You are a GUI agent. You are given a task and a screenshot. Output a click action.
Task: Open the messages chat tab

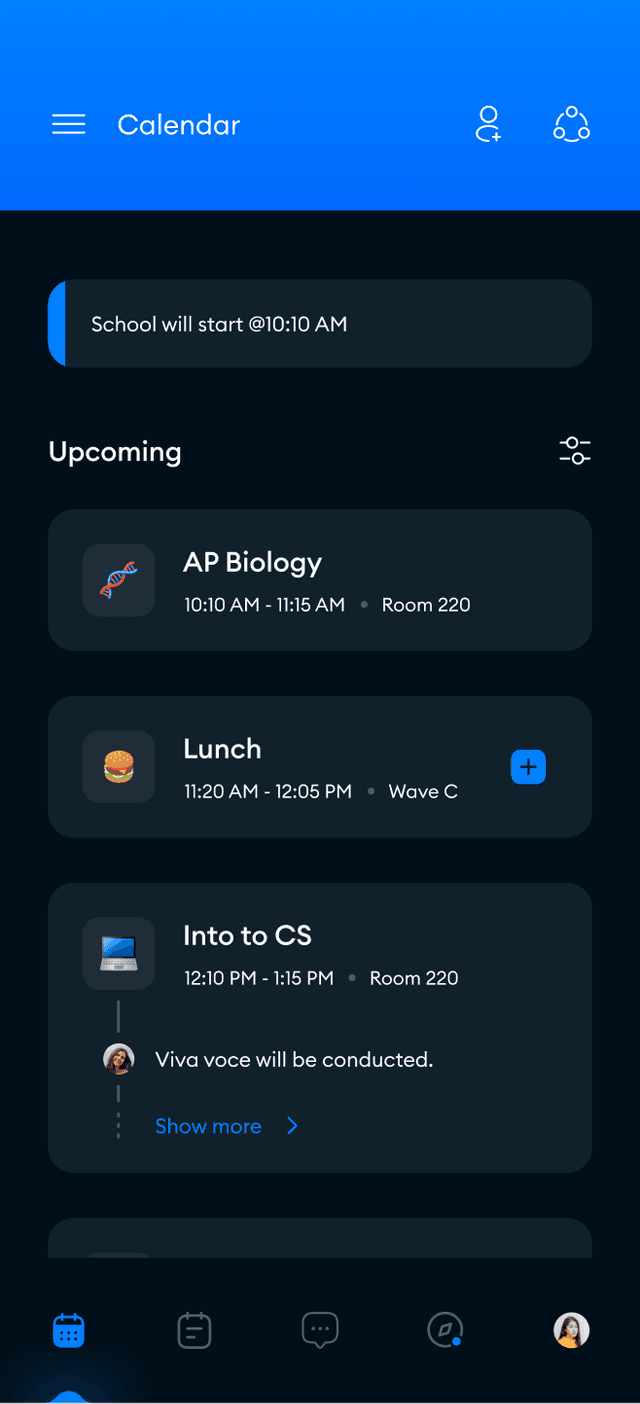pyautogui.click(x=320, y=1330)
